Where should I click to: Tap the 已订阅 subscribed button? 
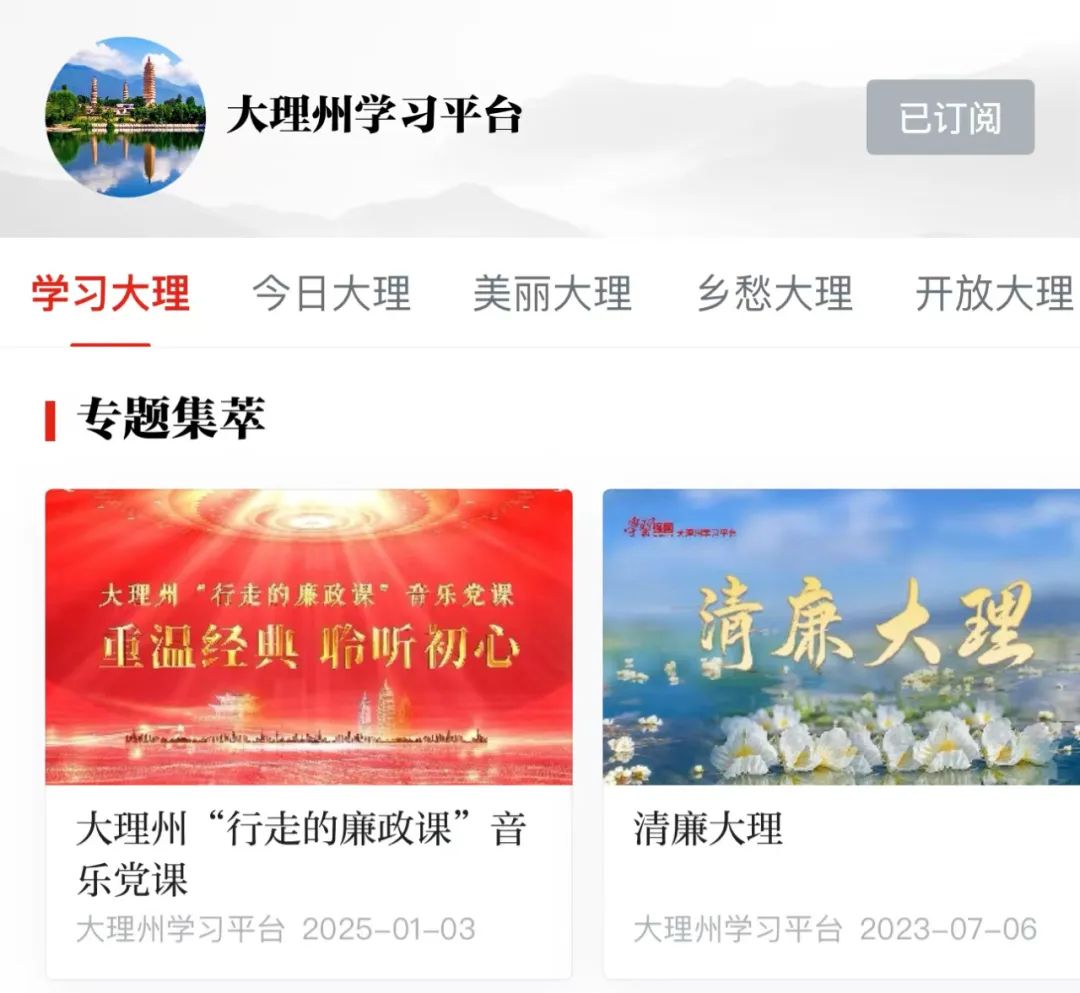(x=949, y=118)
